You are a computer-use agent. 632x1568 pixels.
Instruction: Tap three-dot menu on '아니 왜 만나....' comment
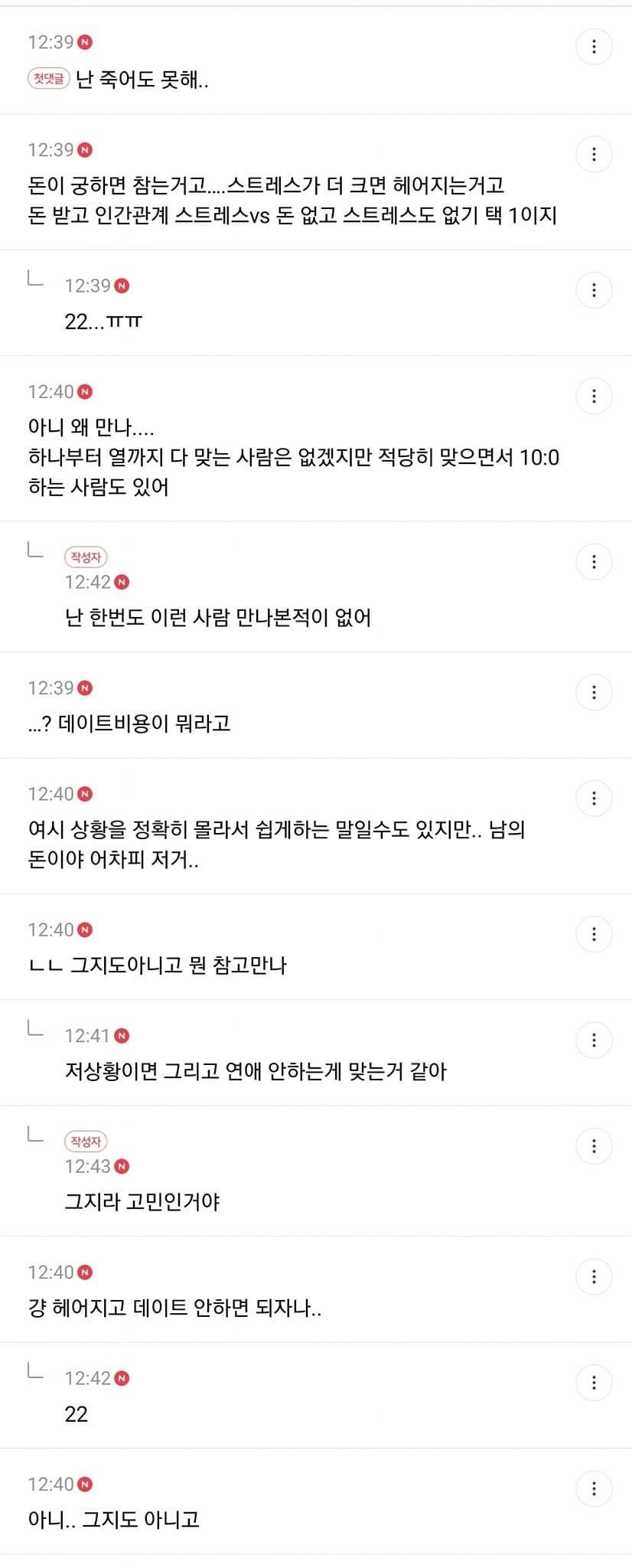[x=594, y=397]
